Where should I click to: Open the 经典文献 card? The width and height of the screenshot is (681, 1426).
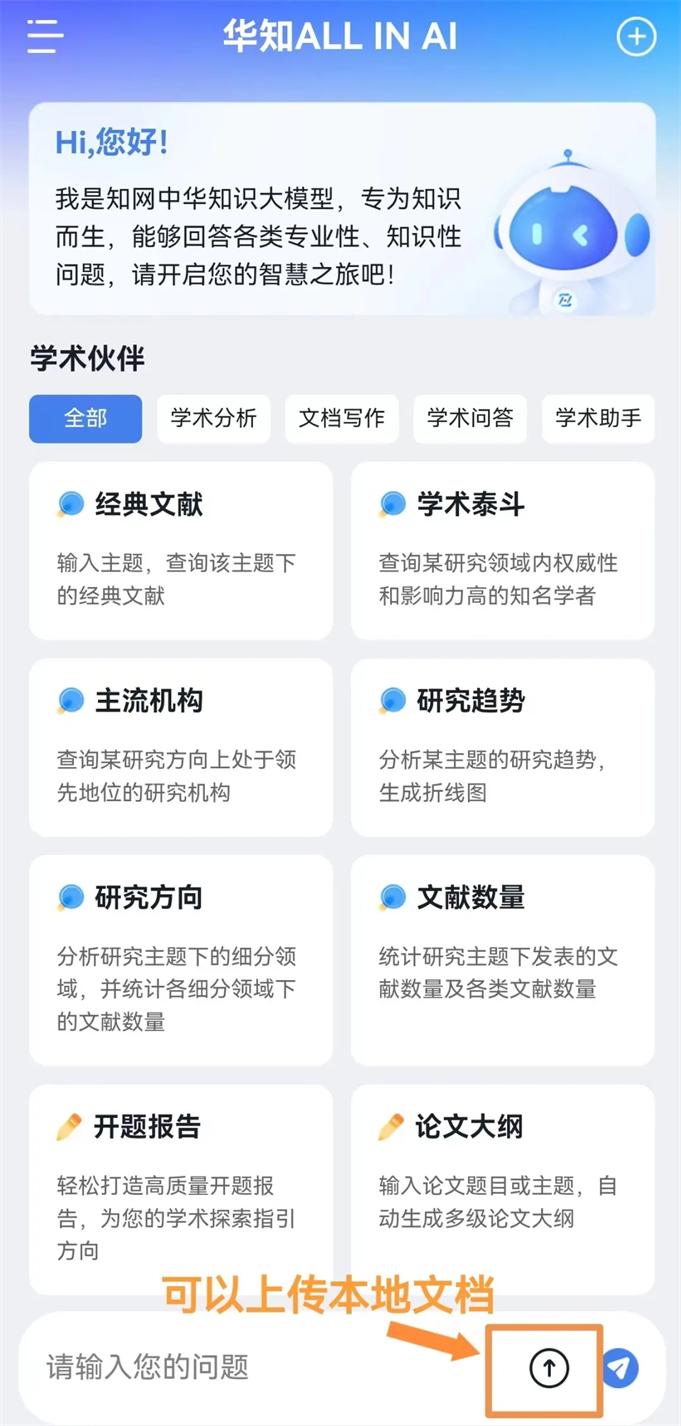(181, 550)
